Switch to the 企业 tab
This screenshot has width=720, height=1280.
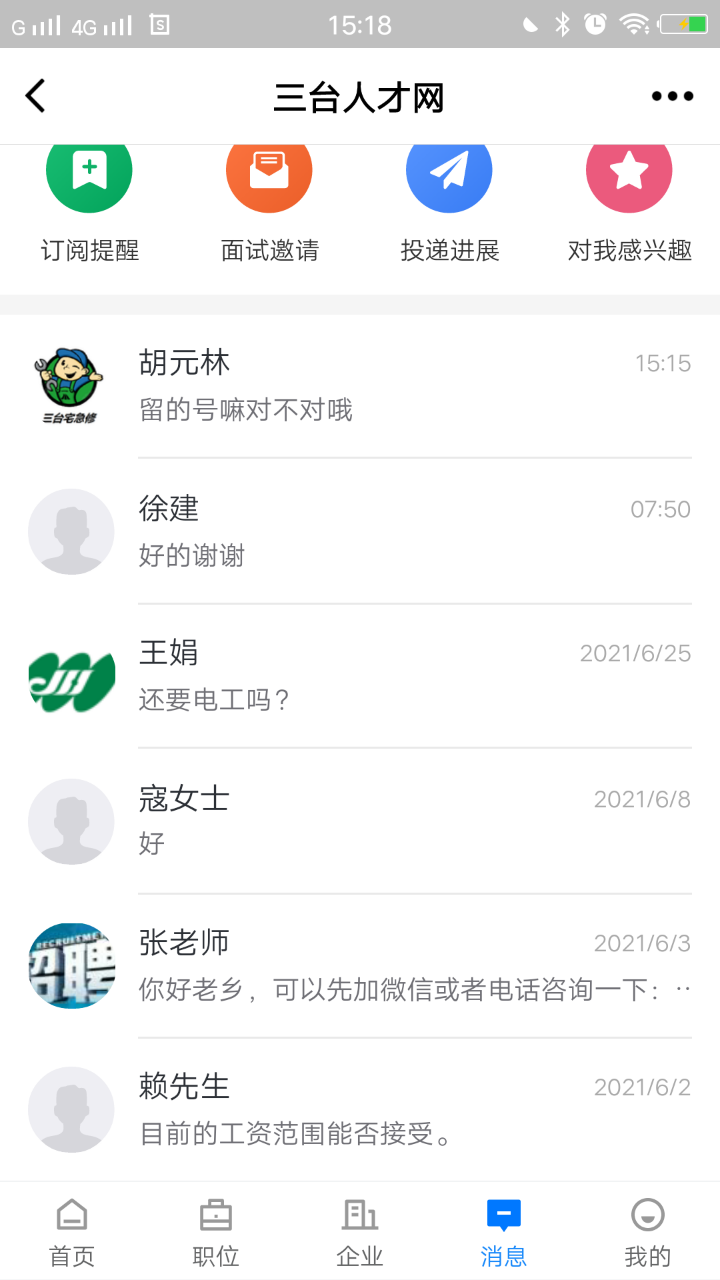[360, 1232]
